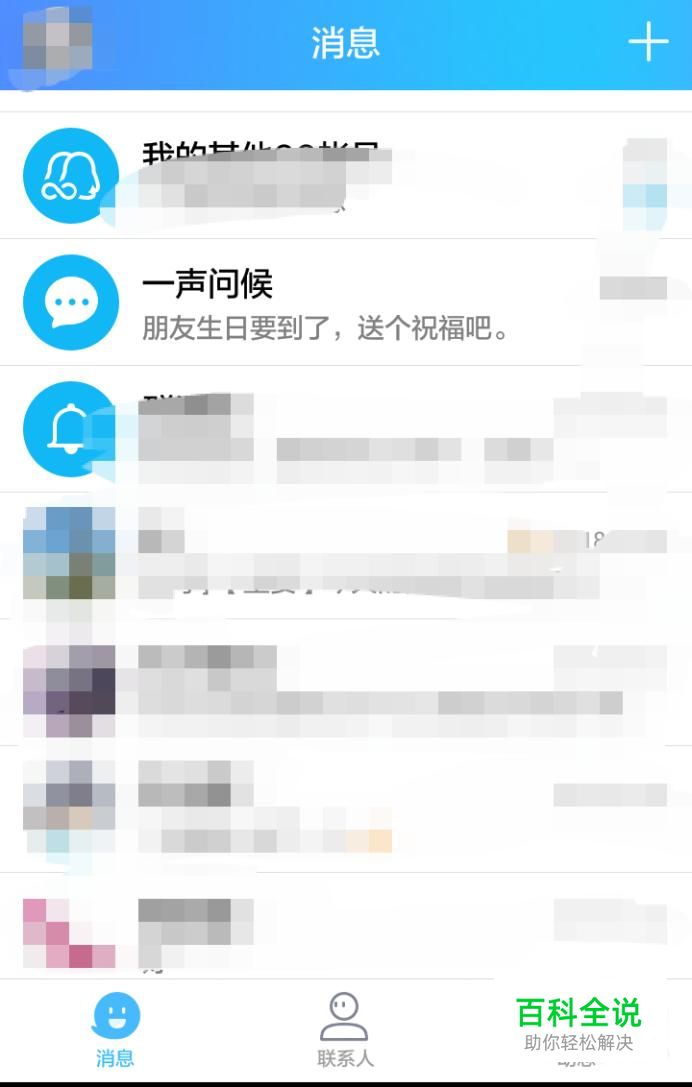Open the 一声问候 birthday greetings row
The width and height of the screenshot is (692, 1087).
point(346,302)
